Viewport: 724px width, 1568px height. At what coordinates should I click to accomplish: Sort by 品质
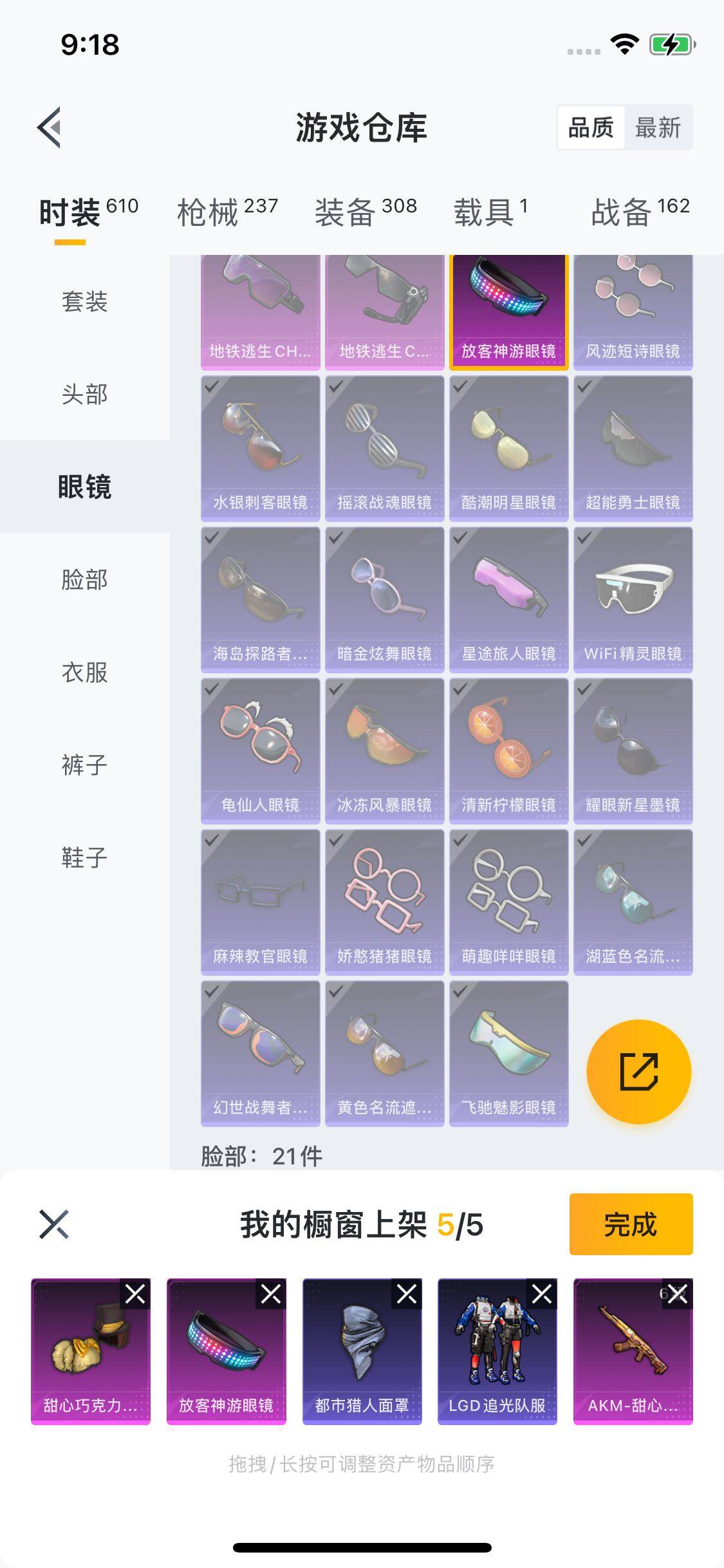pyautogui.click(x=591, y=127)
